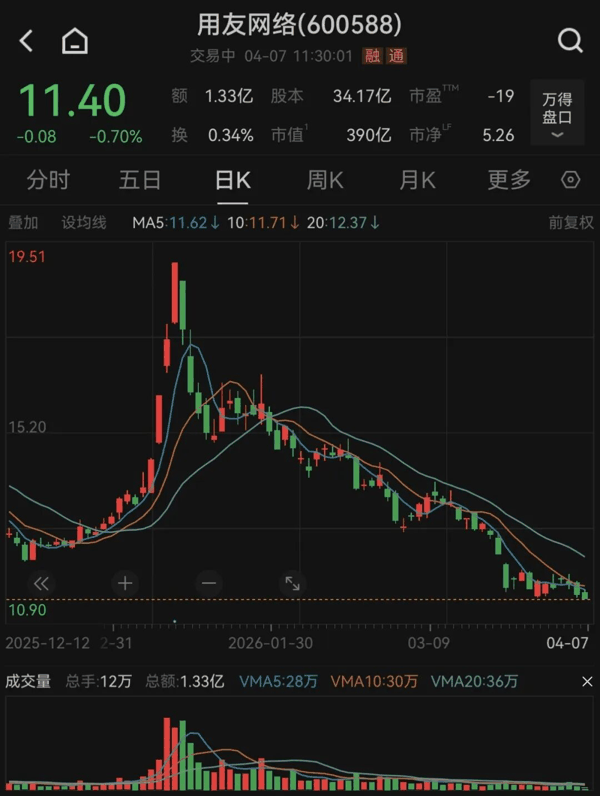This screenshot has height=796, width=600.
Task: Expand the chart to full screen
Action: (293, 582)
